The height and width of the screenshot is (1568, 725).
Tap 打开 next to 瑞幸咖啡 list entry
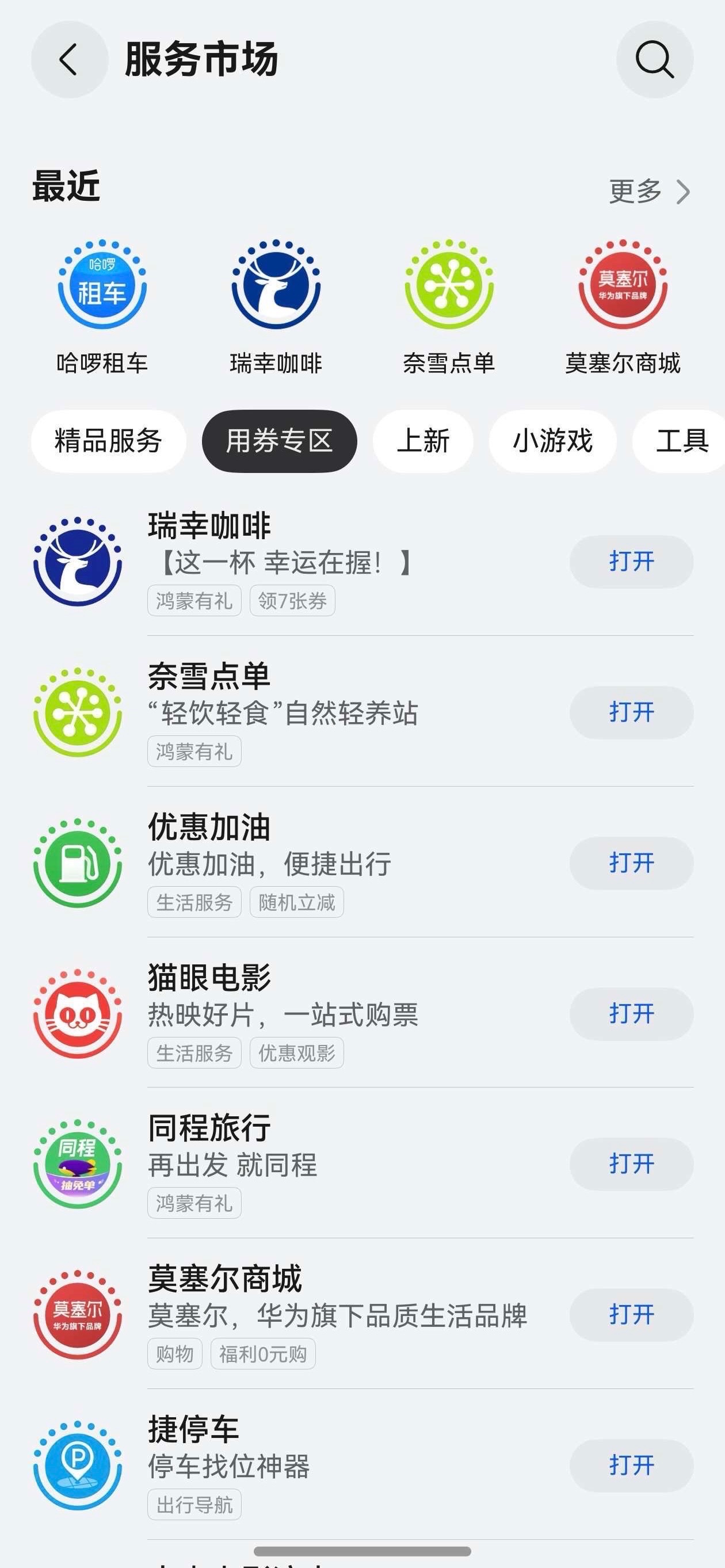(631, 561)
